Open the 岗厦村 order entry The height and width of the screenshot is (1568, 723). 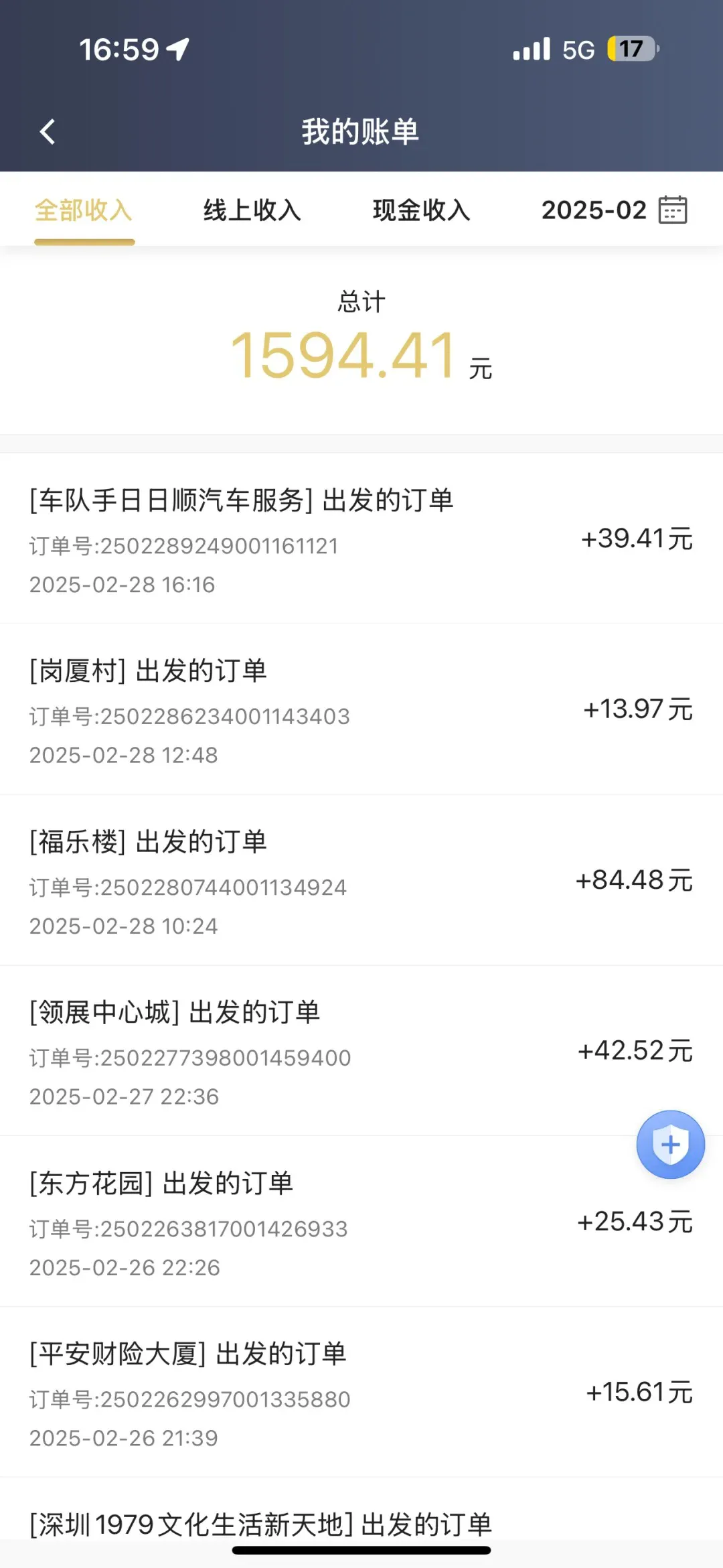149,670
